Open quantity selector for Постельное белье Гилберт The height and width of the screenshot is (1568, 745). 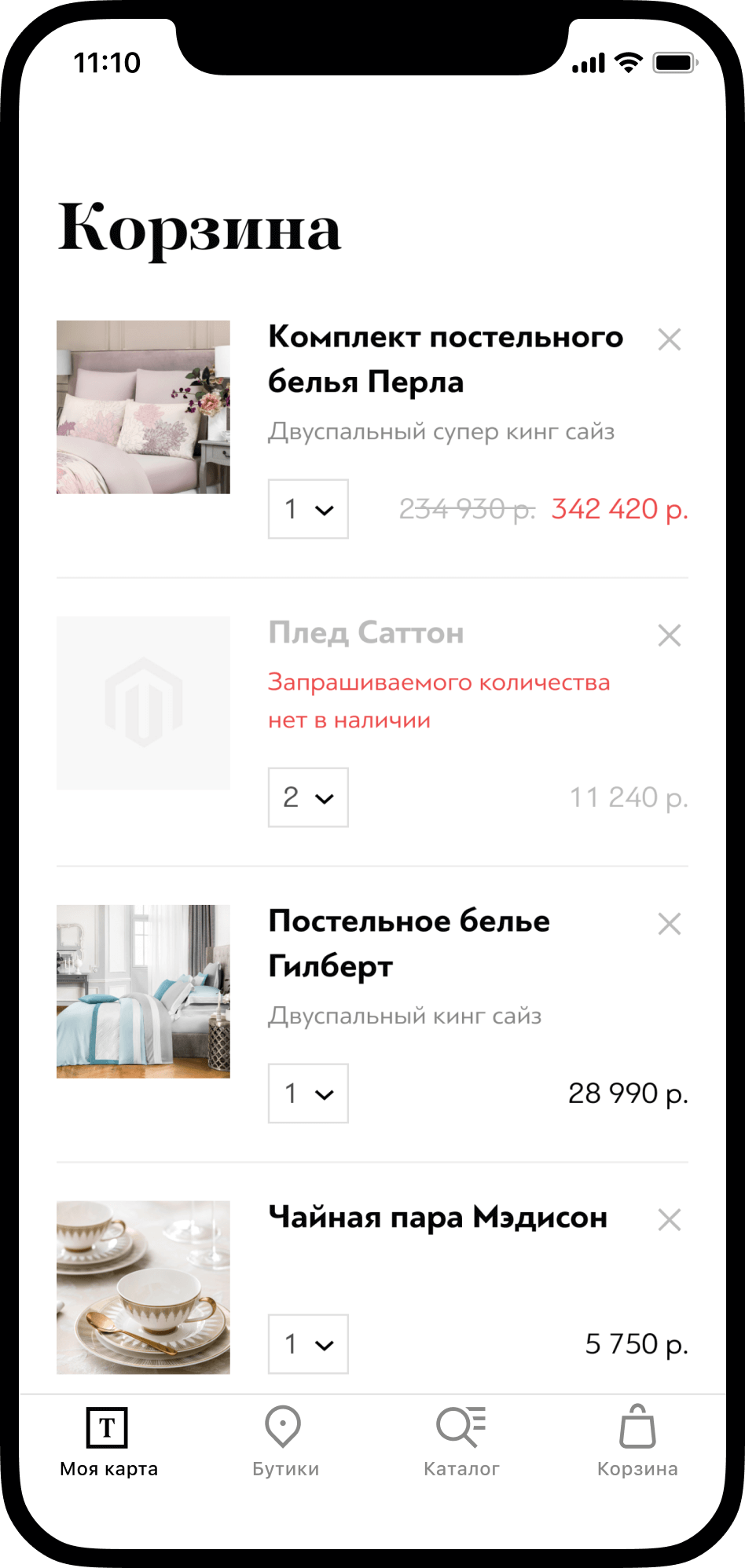click(x=308, y=1094)
